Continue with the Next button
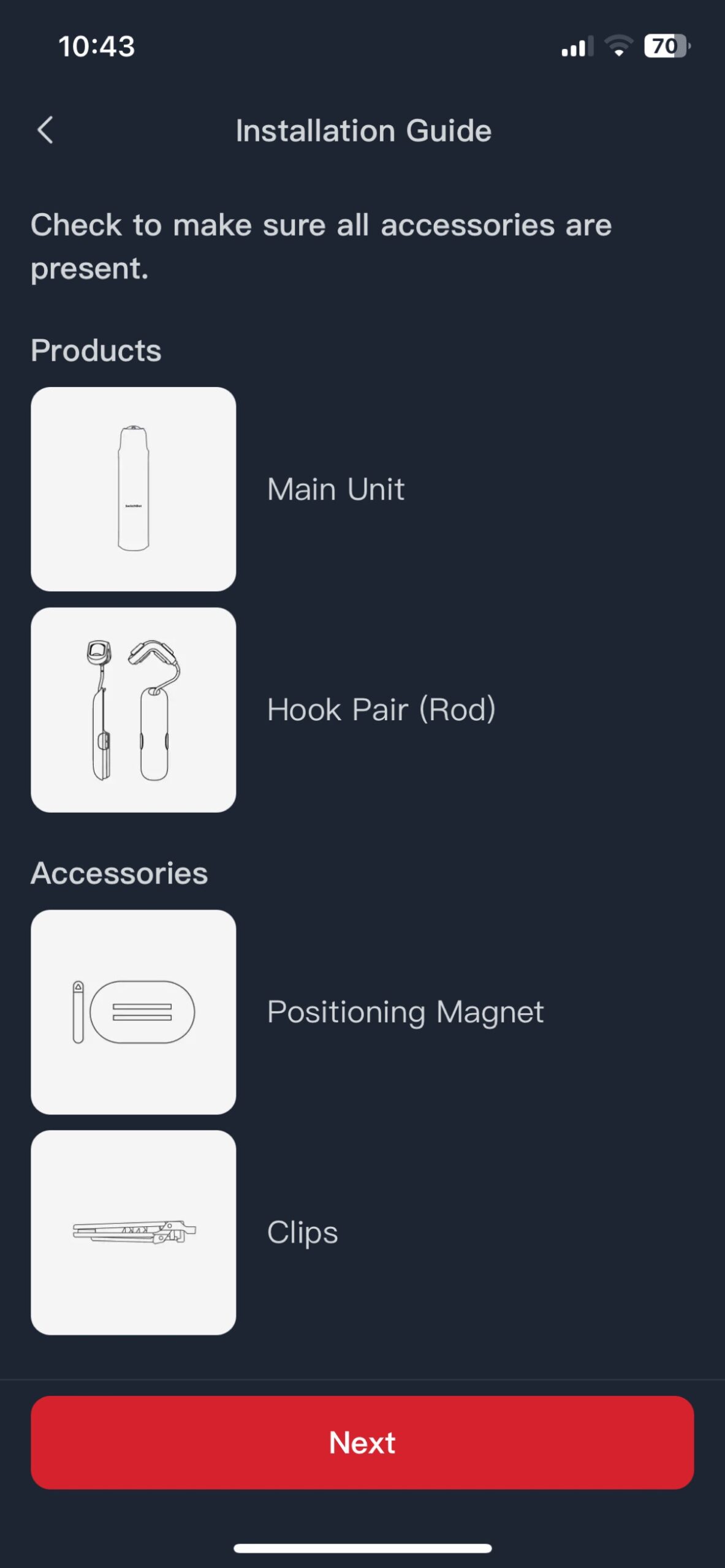 (x=362, y=1442)
